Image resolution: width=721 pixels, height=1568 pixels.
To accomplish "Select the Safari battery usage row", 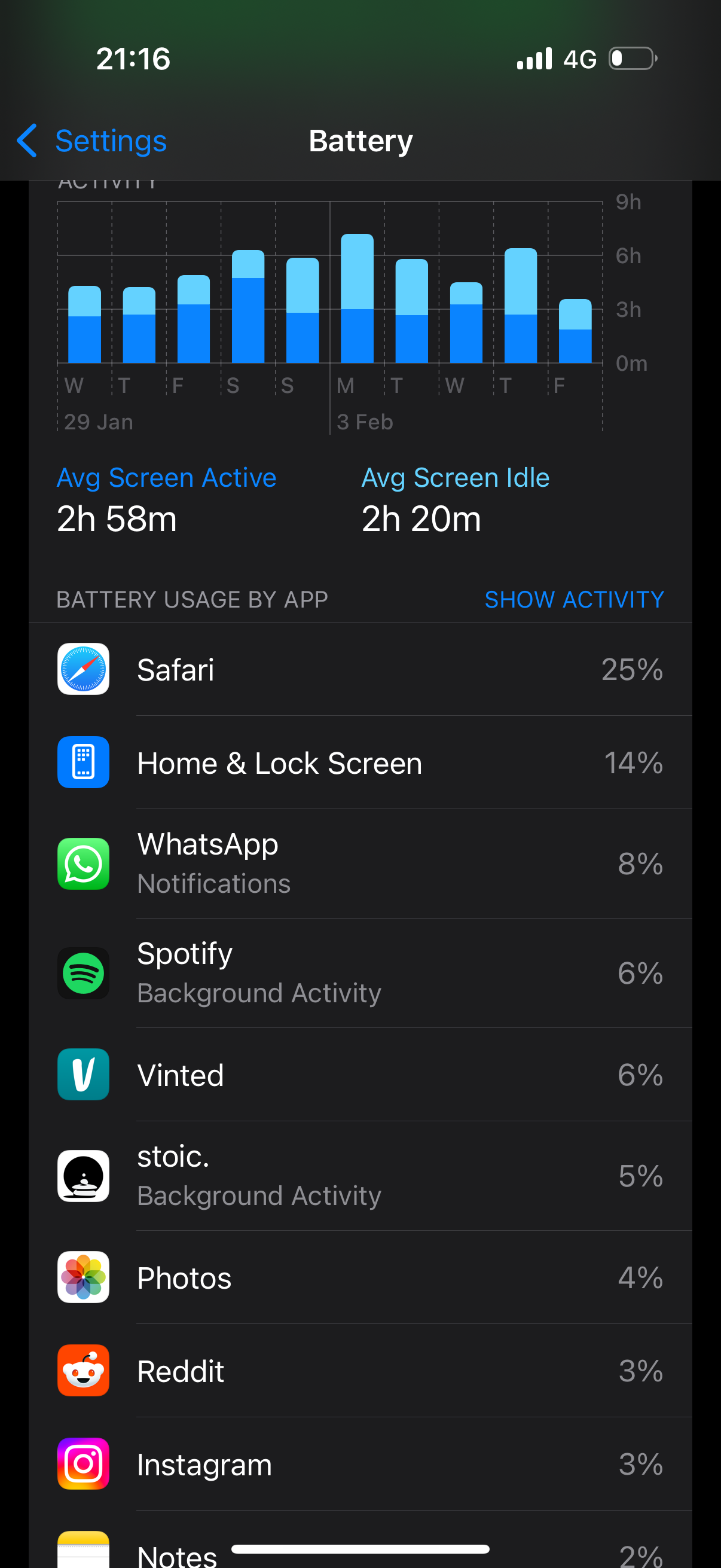I will pyautogui.click(x=360, y=670).
